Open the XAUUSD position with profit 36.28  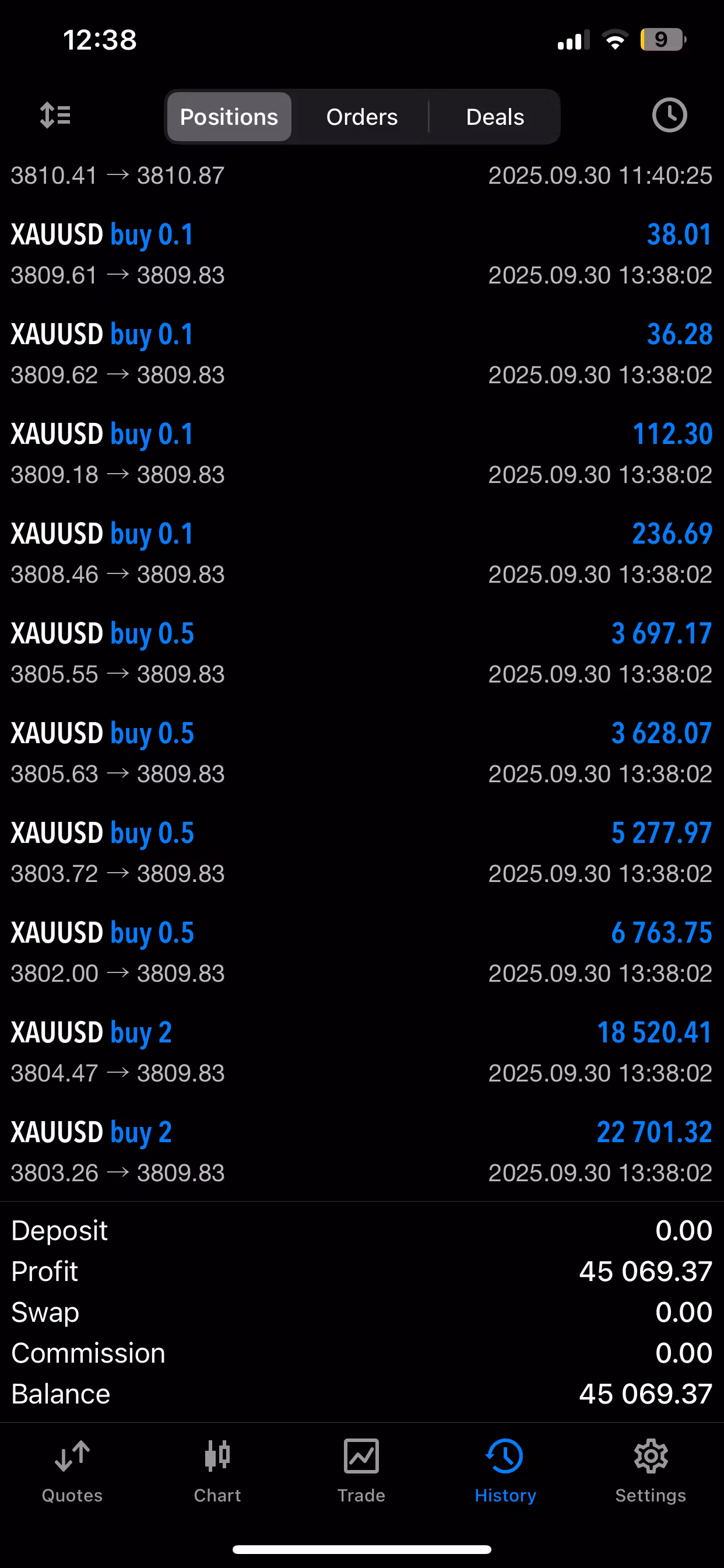click(x=361, y=353)
